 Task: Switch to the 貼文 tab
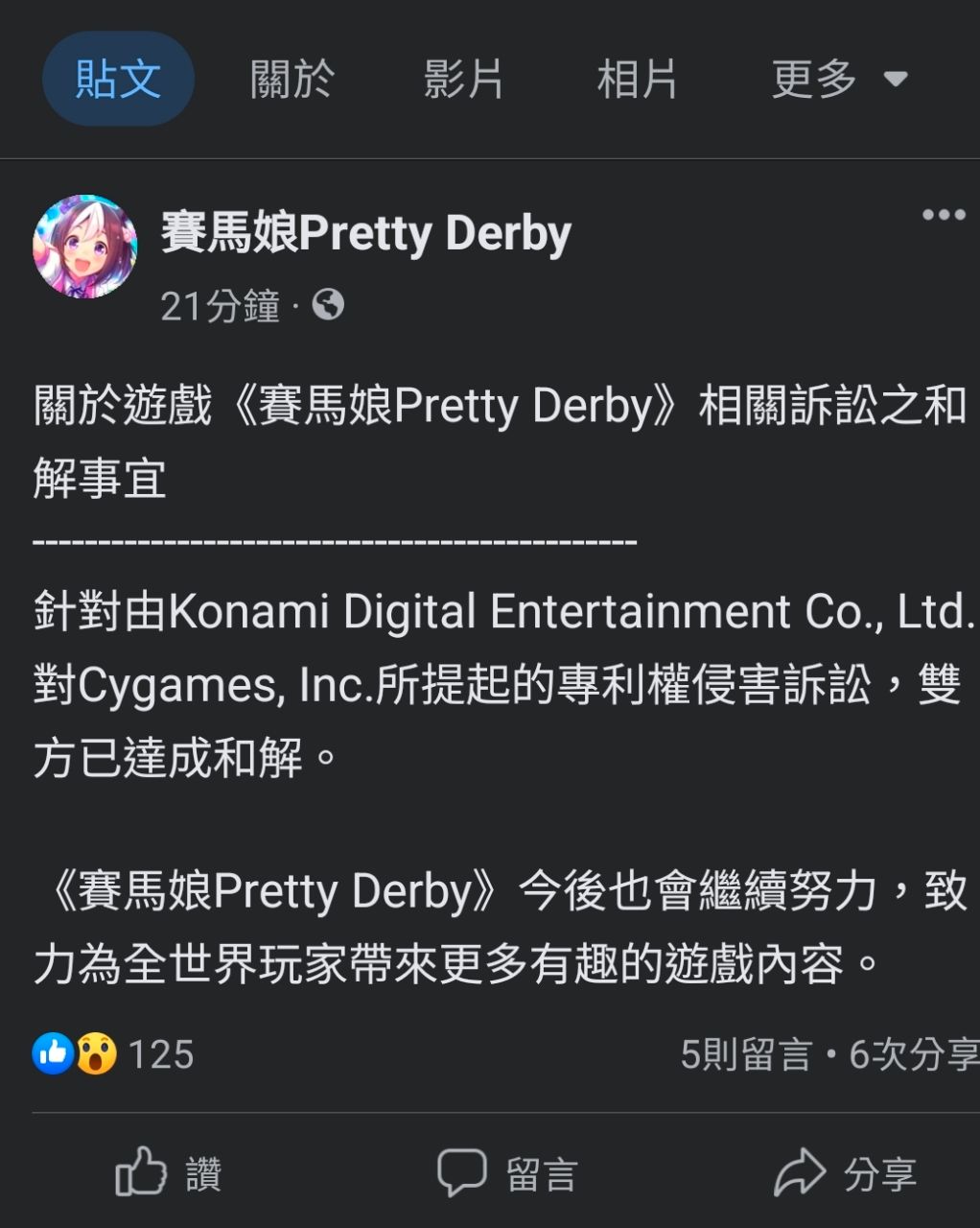(118, 79)
